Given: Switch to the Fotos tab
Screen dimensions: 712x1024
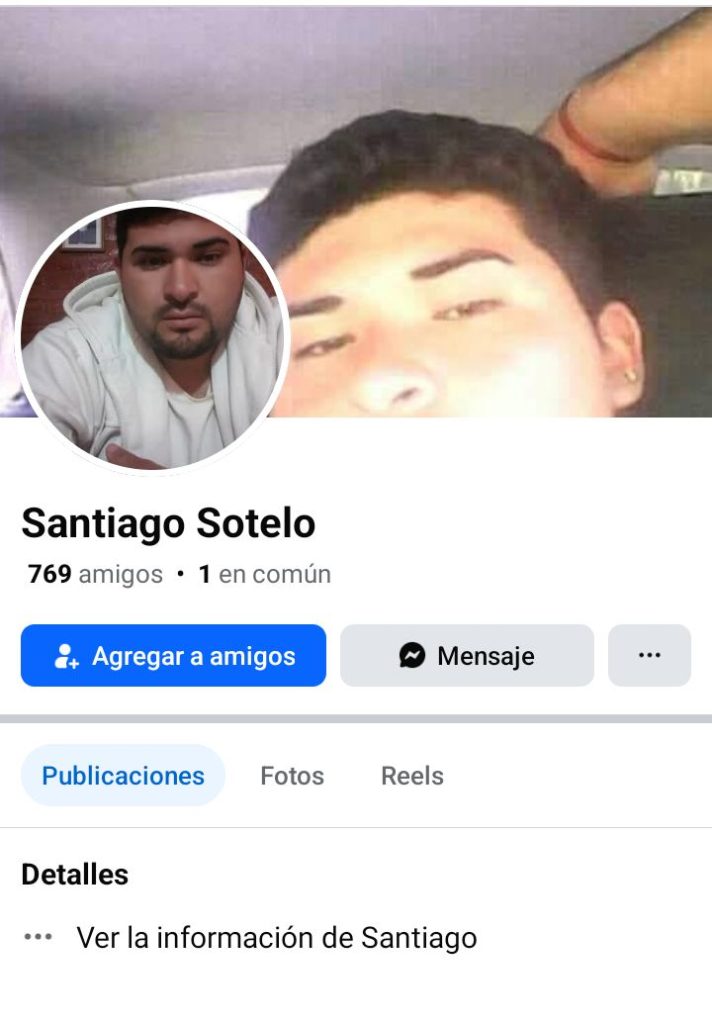Looking at the screenshot, I should [292, 776].
